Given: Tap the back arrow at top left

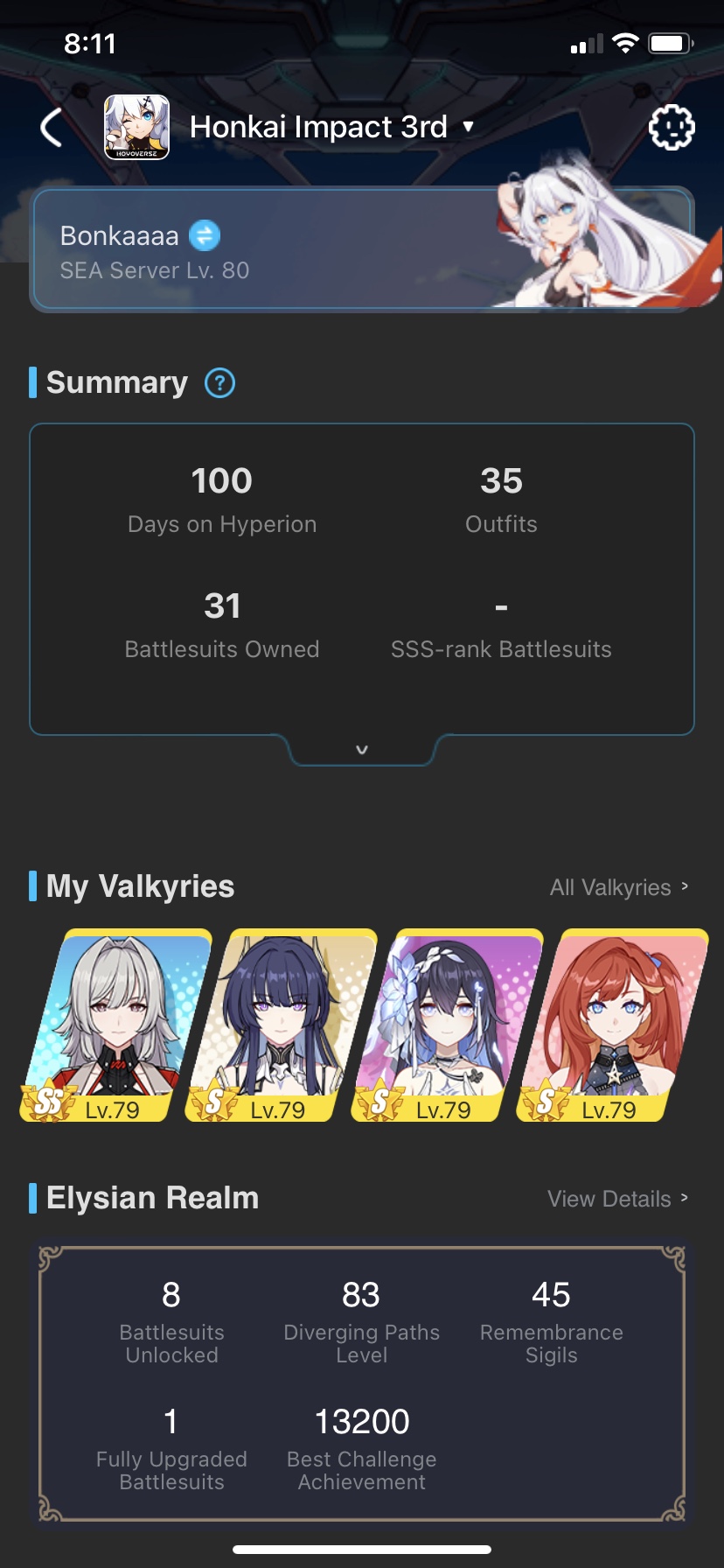Looking at the screenshot, I should point(50,125).
